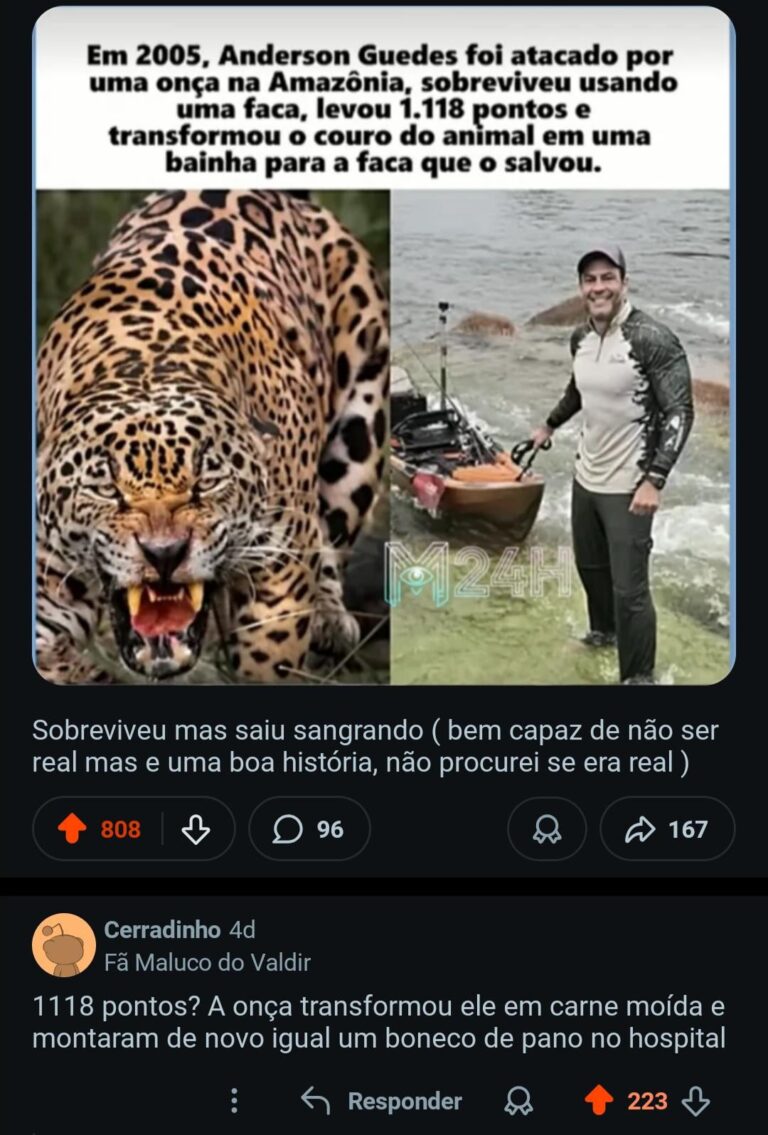Award Cerradinho's comment
Viewport: 768px width, 1135px height.
tap(518, 1101)
